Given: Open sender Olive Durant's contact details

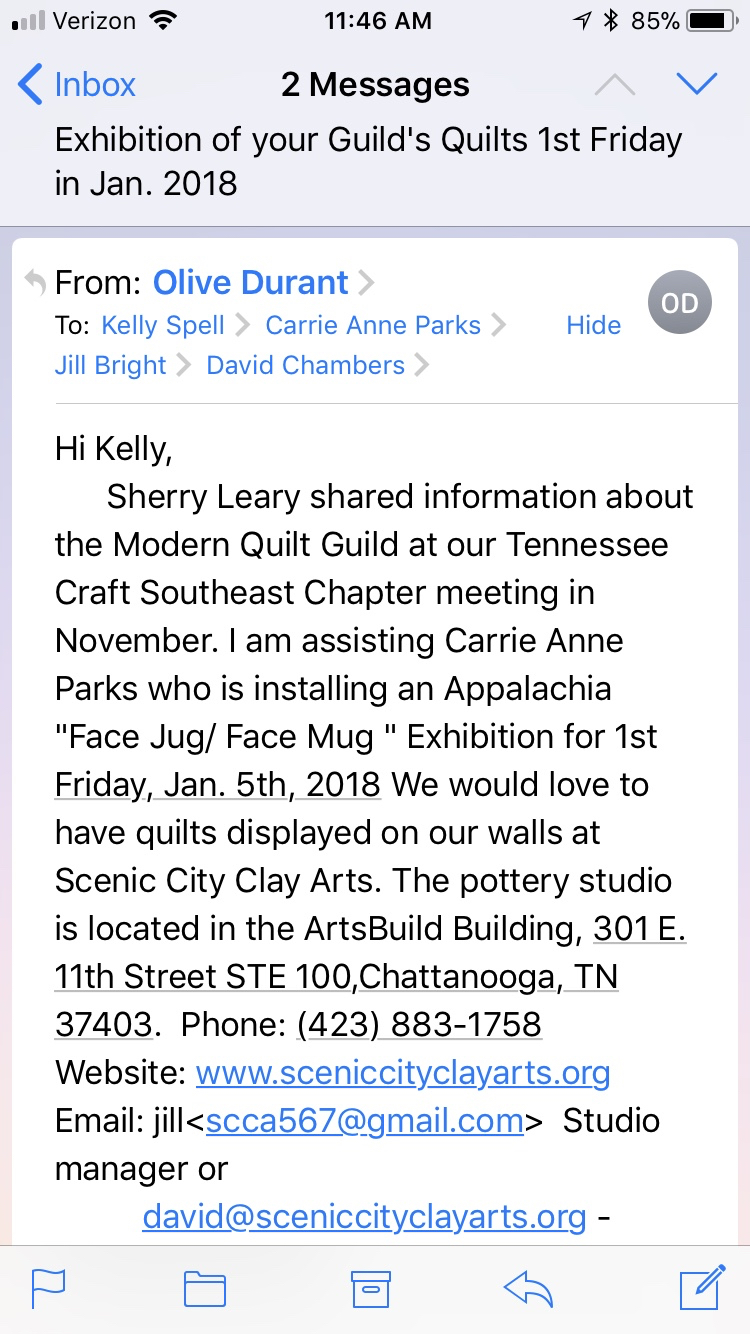Looking at the screenshot, I should [x=251, y=283].
